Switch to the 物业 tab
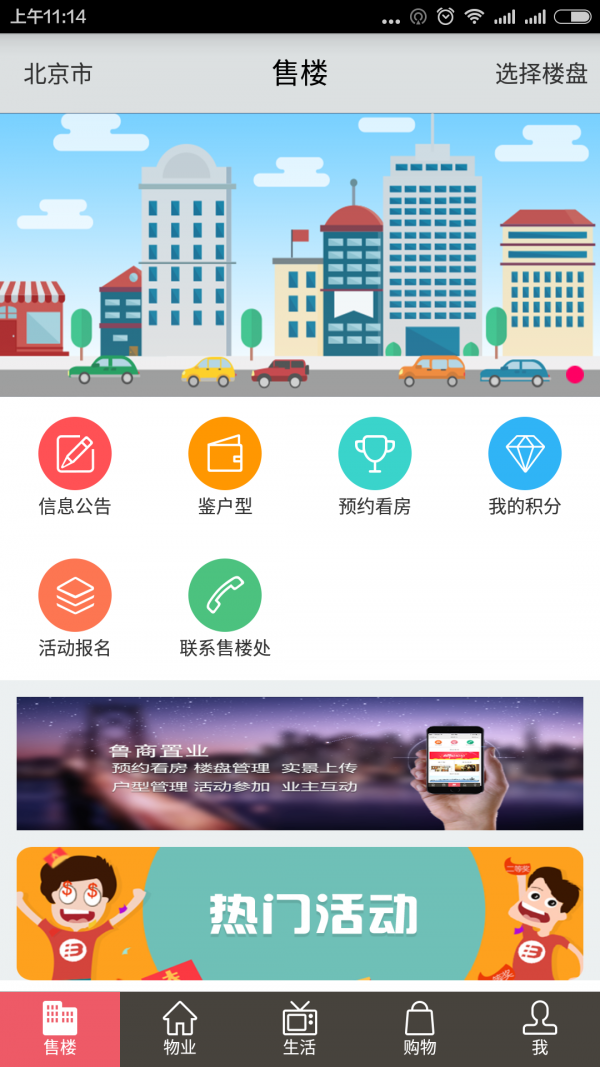600x1067 pixels. pos(180,1029)
